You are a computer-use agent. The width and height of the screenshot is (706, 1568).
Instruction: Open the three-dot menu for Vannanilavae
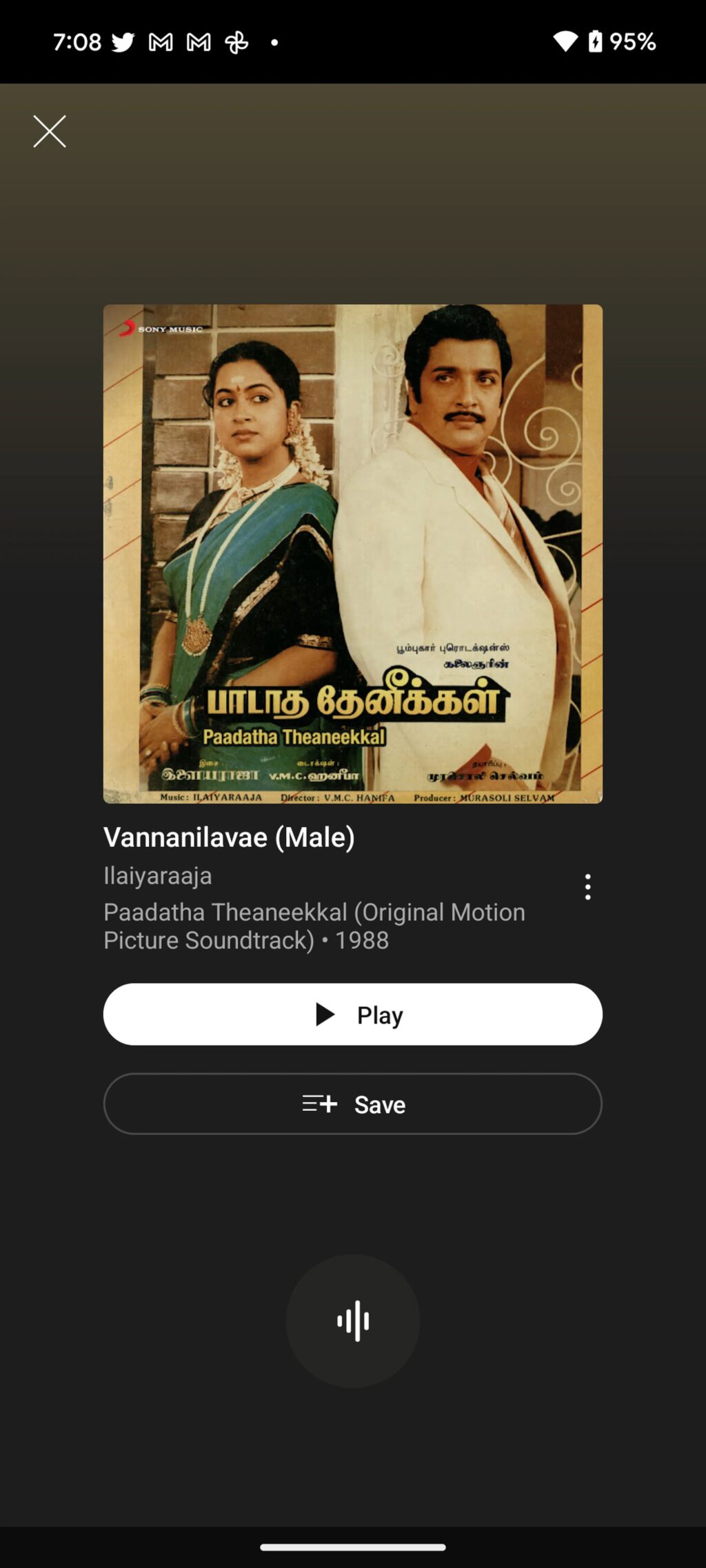587,886
